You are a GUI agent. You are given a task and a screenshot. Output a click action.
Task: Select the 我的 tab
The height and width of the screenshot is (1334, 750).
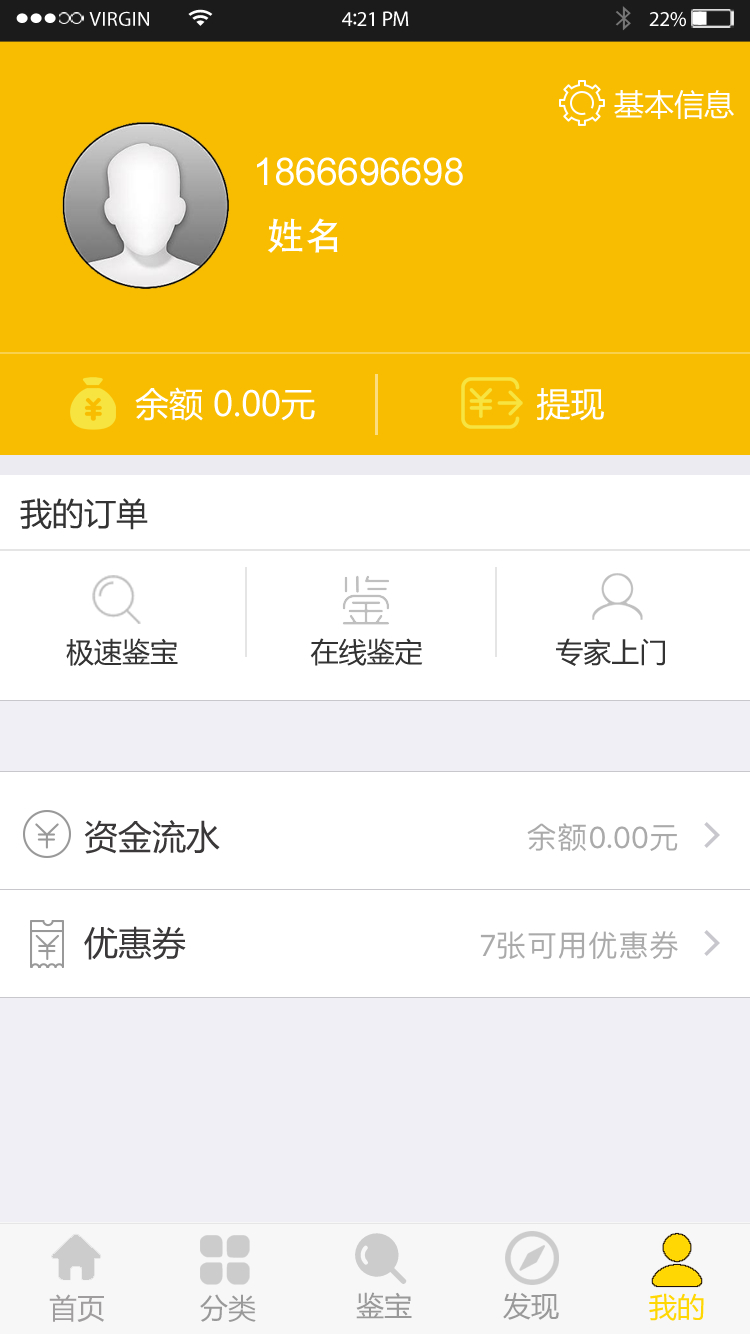677,1278
